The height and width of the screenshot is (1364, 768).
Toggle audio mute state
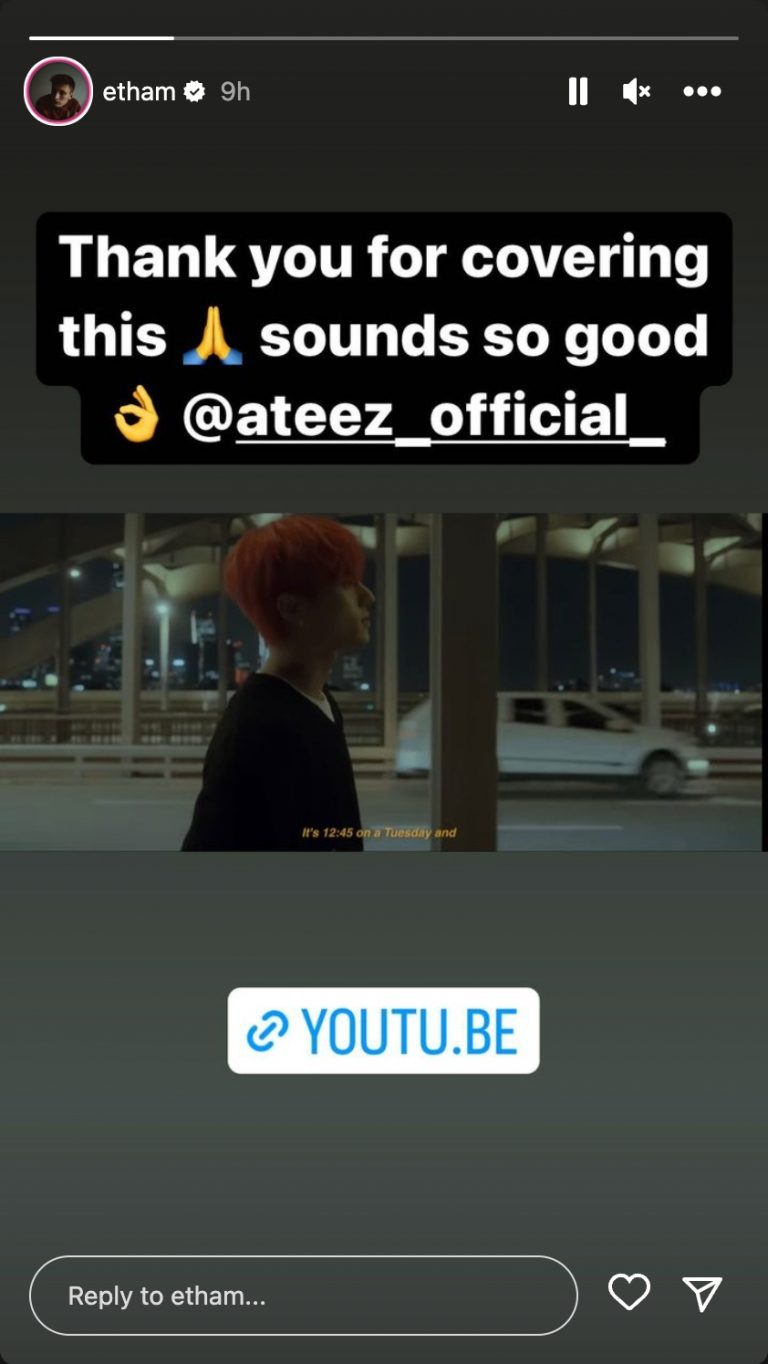[636, 90]
